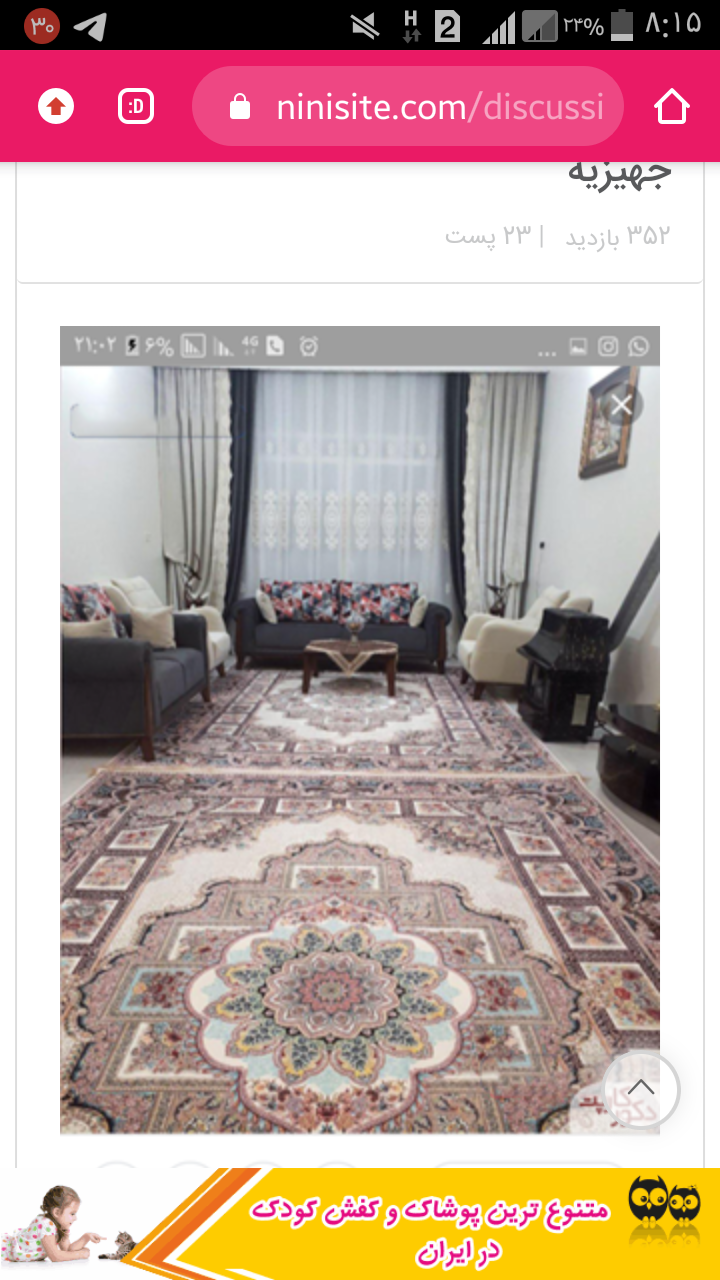Close the living room carpet image
Viewport: 720px width, 1280px height.
pos(622,405)
